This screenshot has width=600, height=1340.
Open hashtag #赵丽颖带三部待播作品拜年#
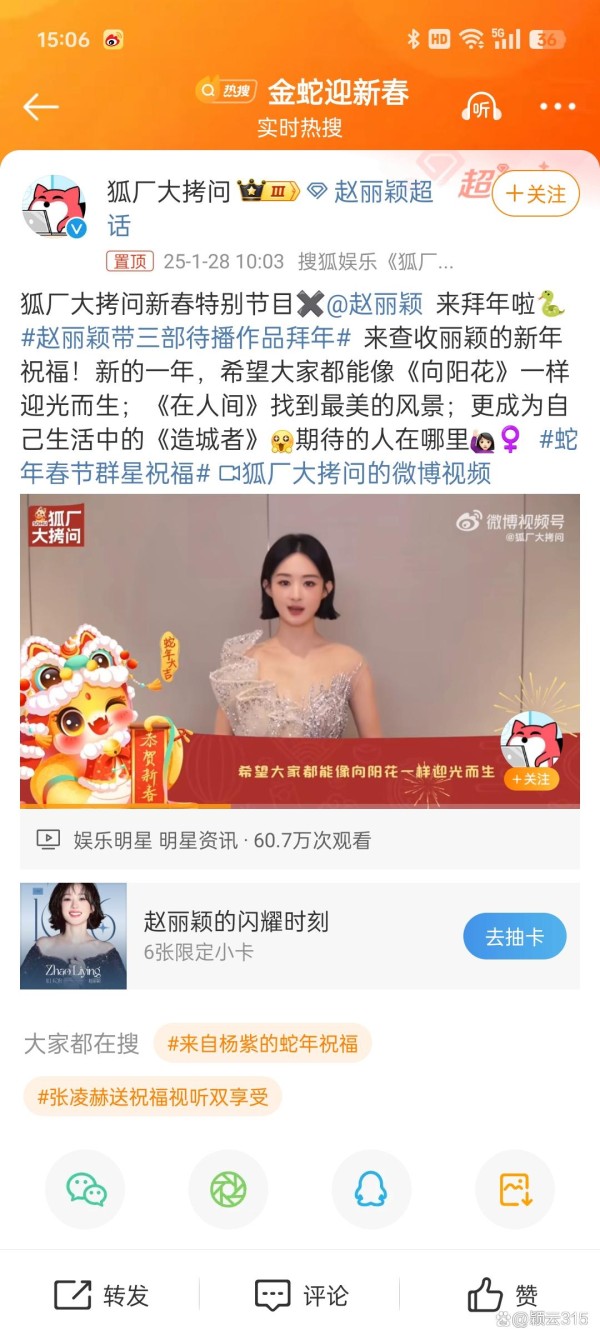click(x=186, y=337)
